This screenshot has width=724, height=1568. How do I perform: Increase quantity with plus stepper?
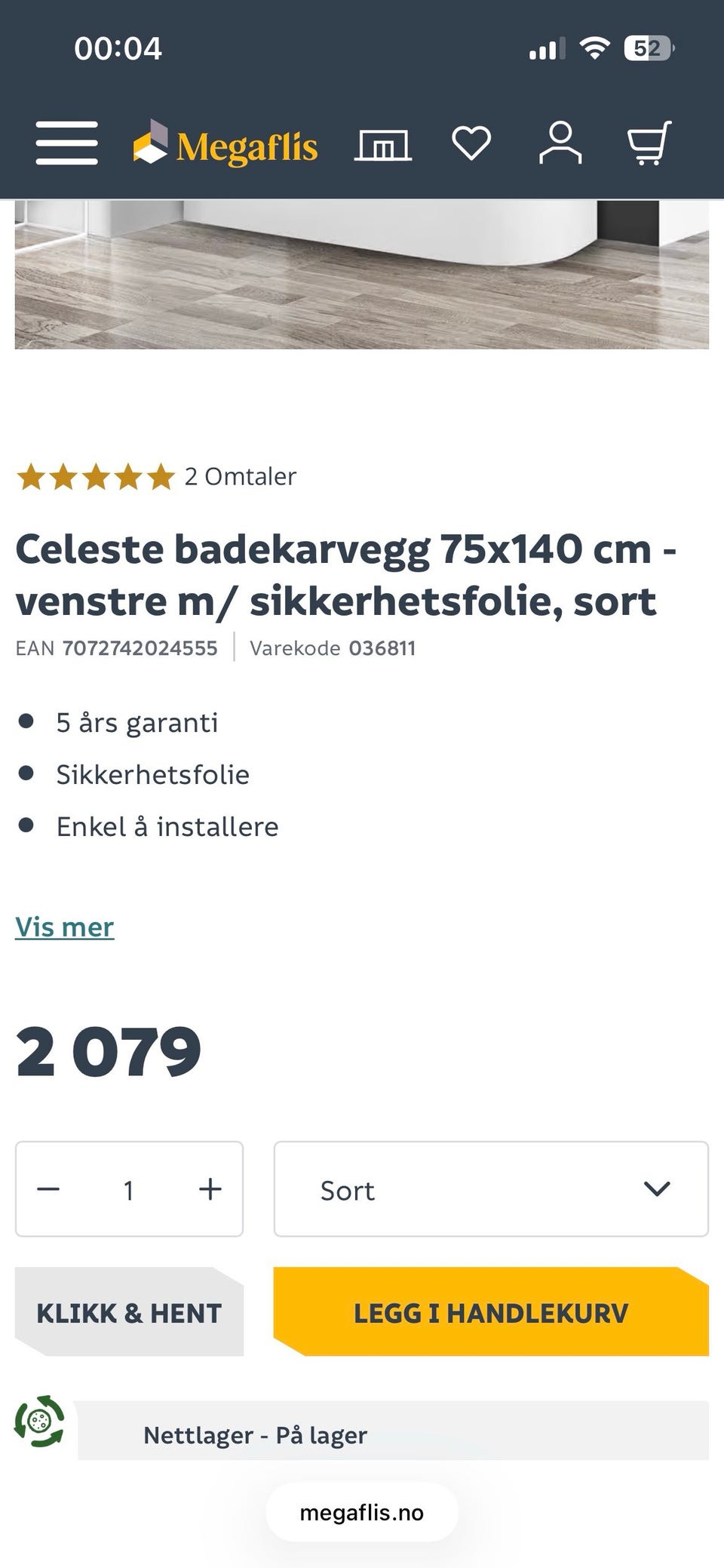tap(209, 1189)
